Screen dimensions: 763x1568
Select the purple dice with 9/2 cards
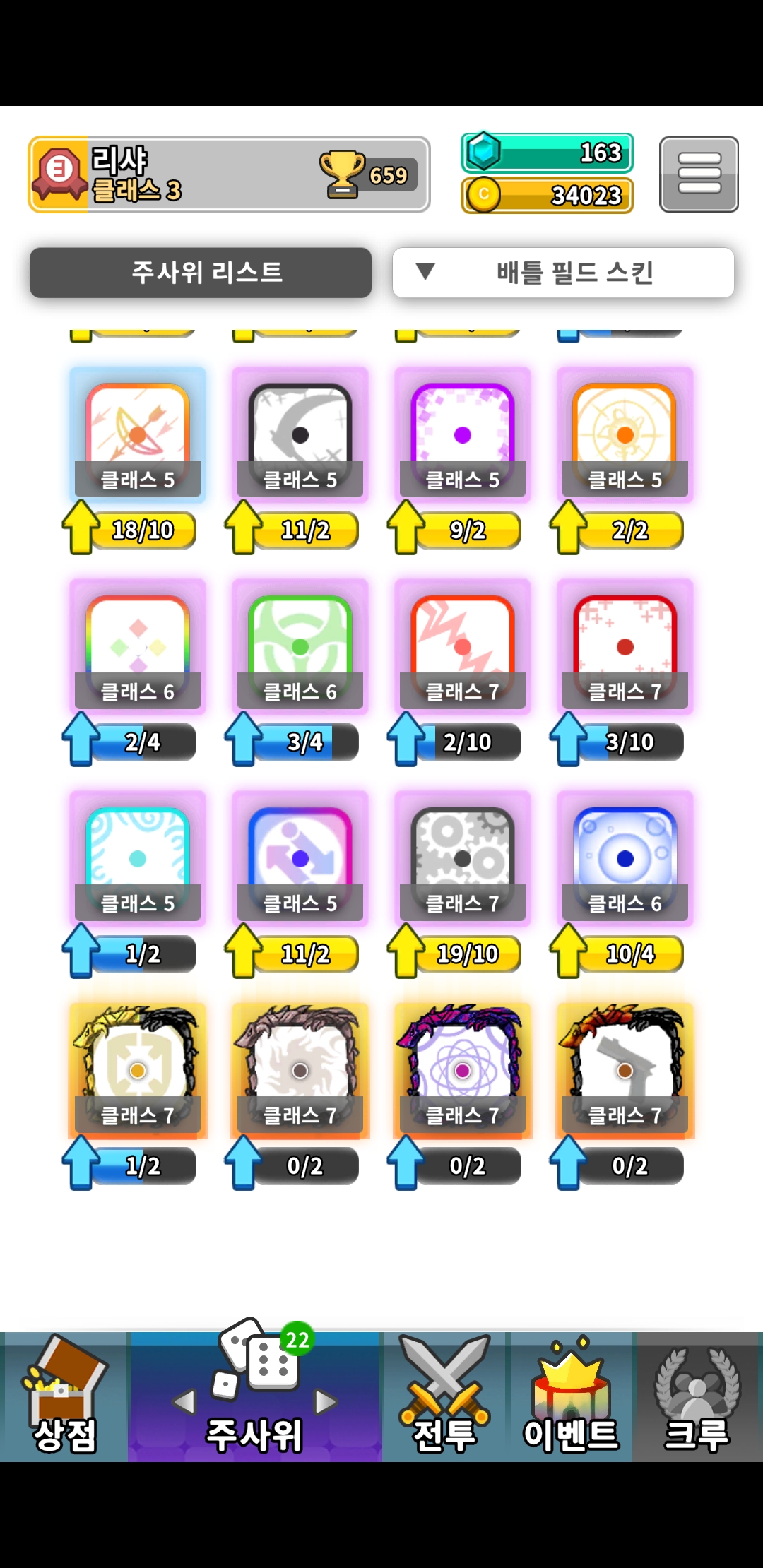[463, 433]
